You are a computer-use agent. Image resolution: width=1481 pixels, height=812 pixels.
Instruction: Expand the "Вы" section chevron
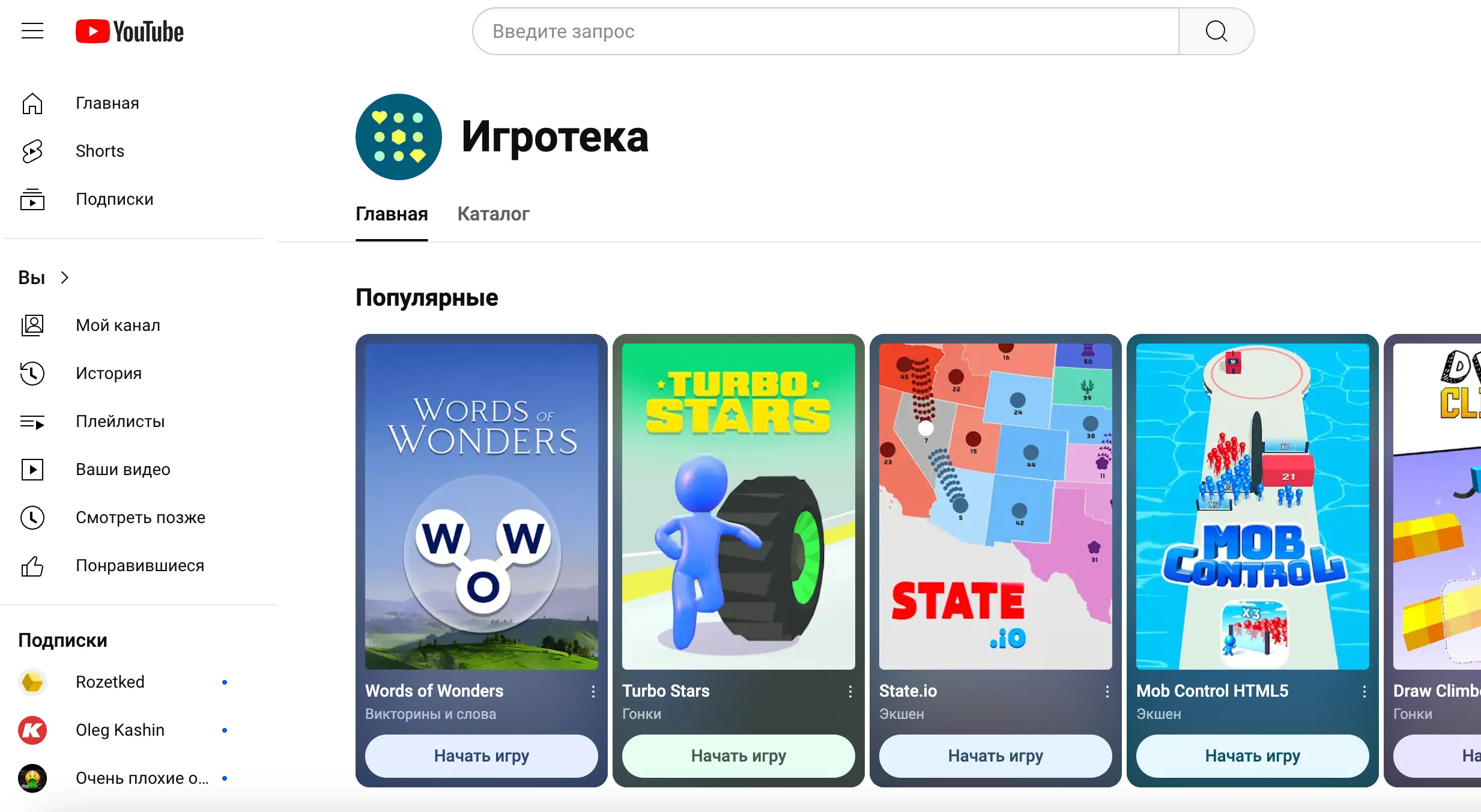click(x=65, y=277)
